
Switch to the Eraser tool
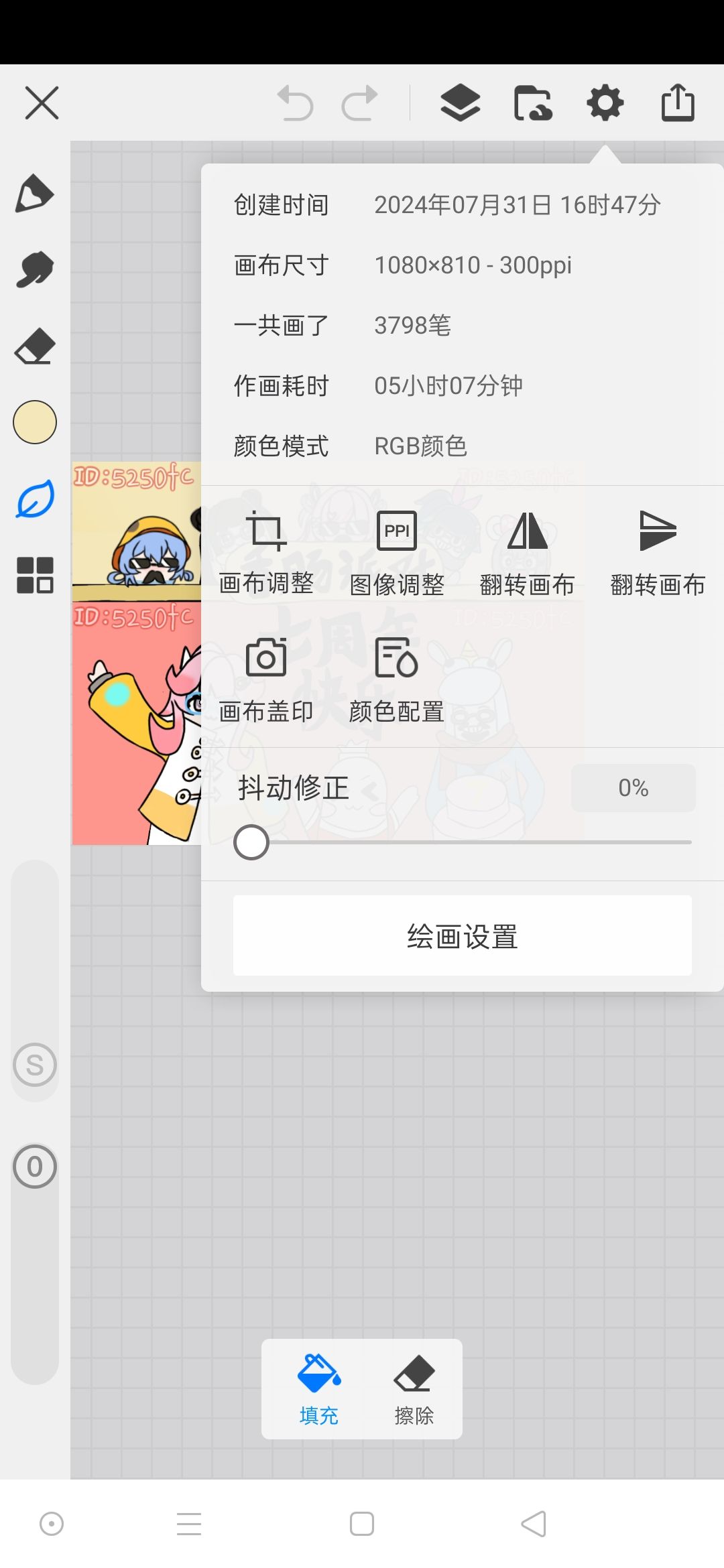tap(35, 346)
